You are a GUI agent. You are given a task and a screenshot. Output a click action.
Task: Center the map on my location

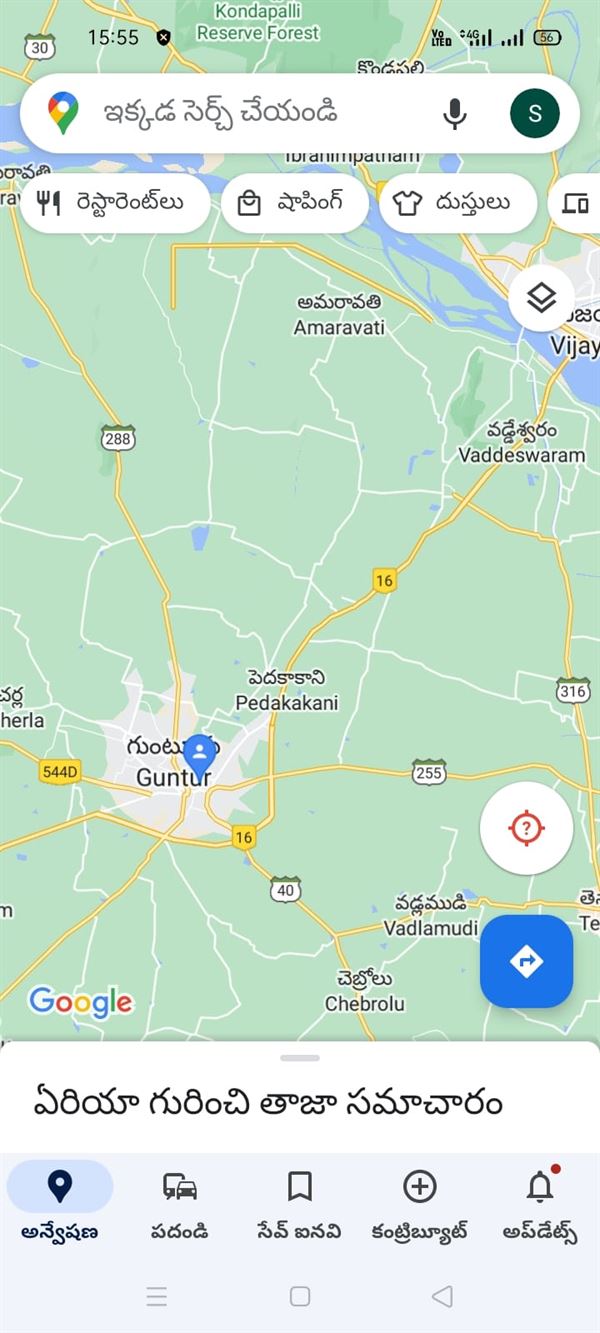[x=526, y=828]
